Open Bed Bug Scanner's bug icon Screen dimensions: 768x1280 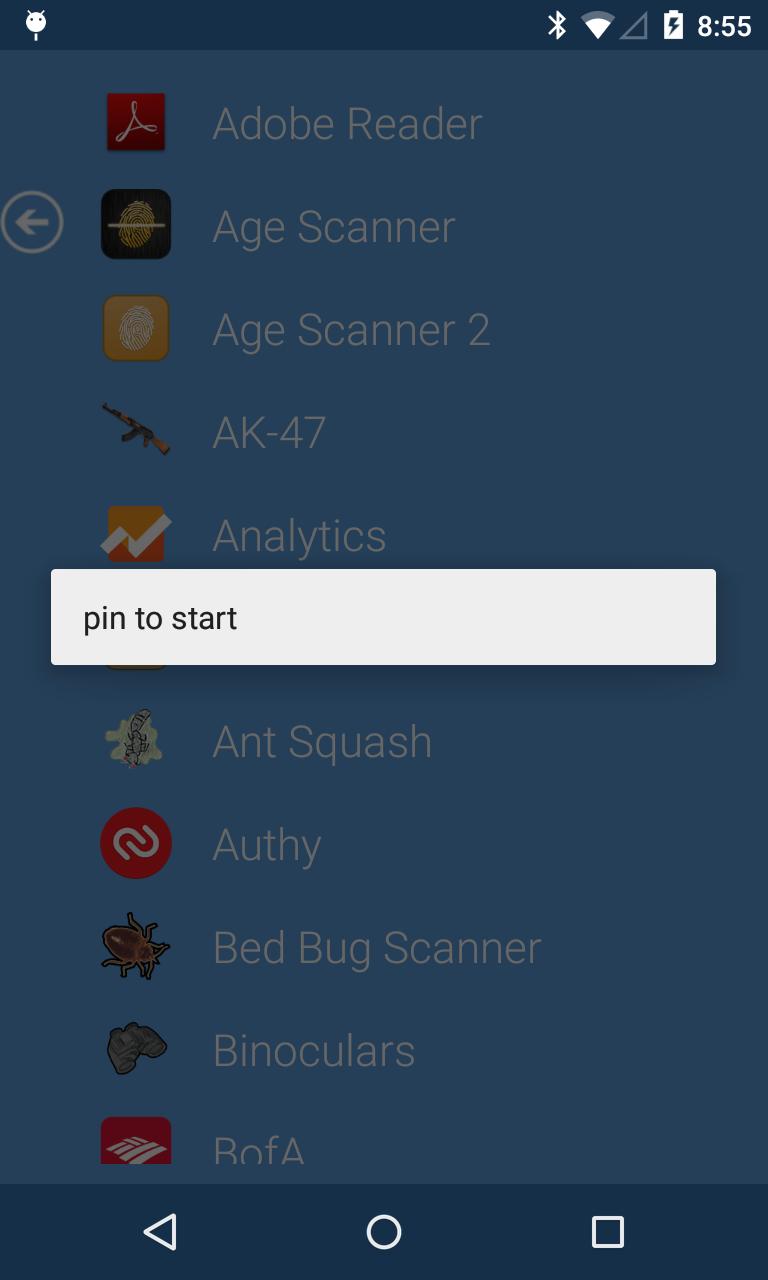(135, 947)
